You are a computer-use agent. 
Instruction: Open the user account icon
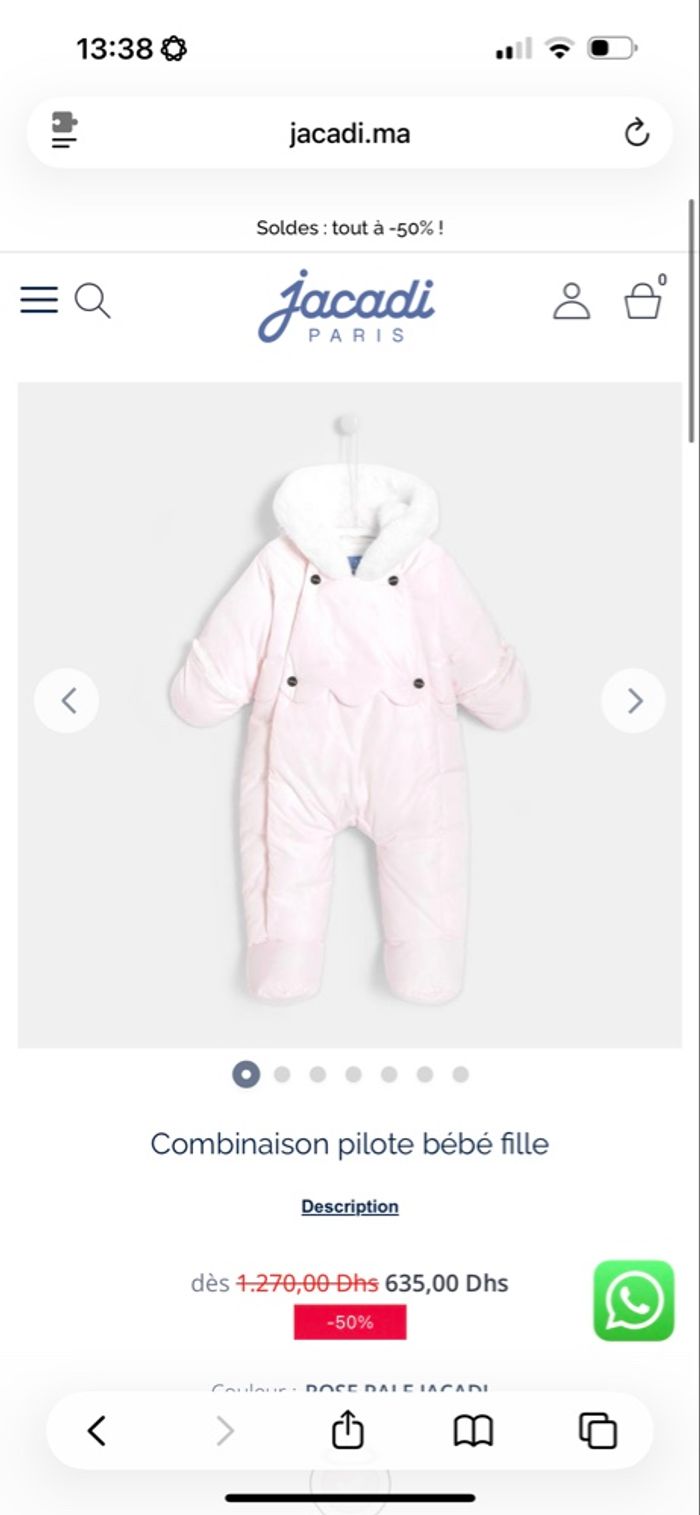[571, 301]
